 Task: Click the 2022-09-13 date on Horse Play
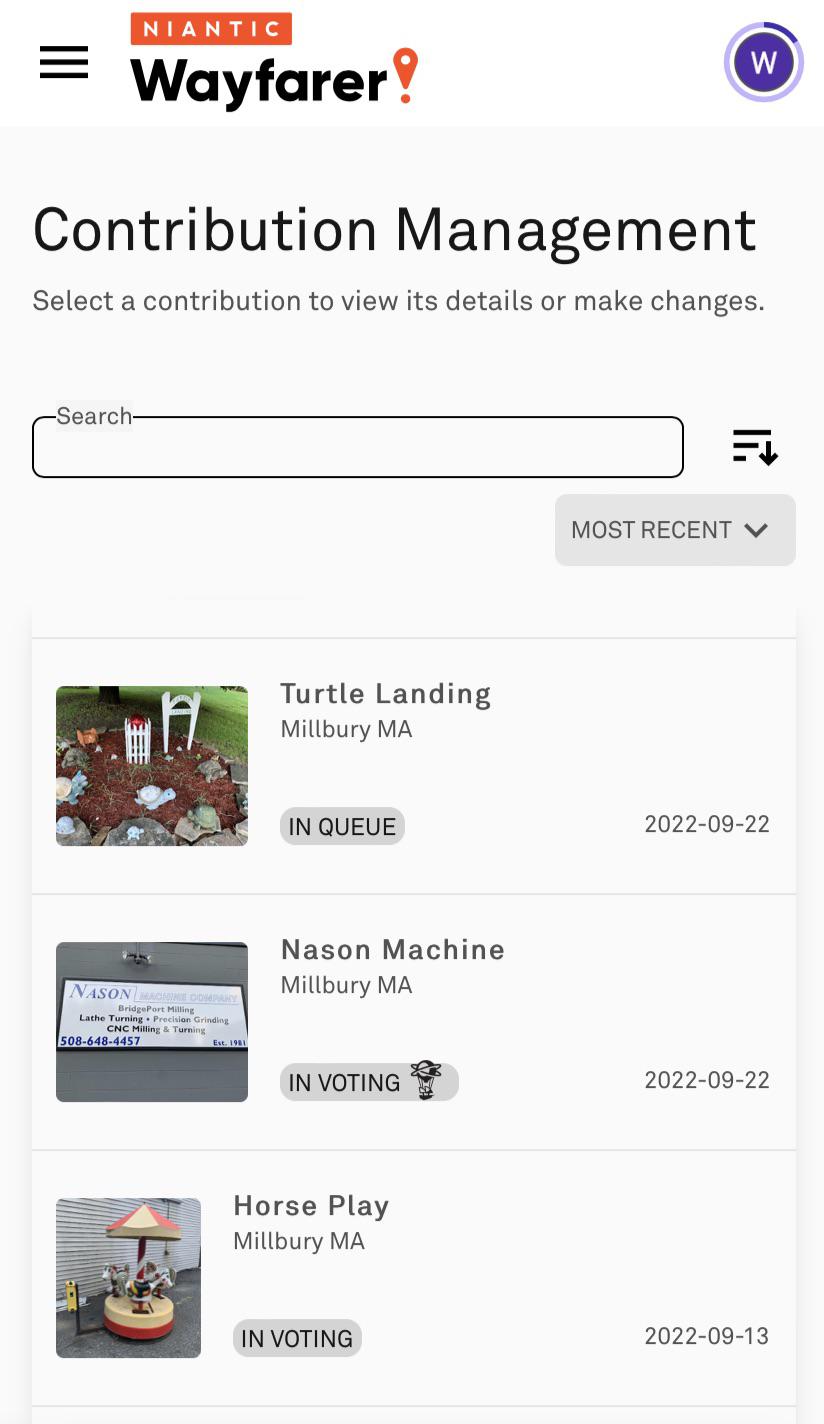click(706, 1335)
